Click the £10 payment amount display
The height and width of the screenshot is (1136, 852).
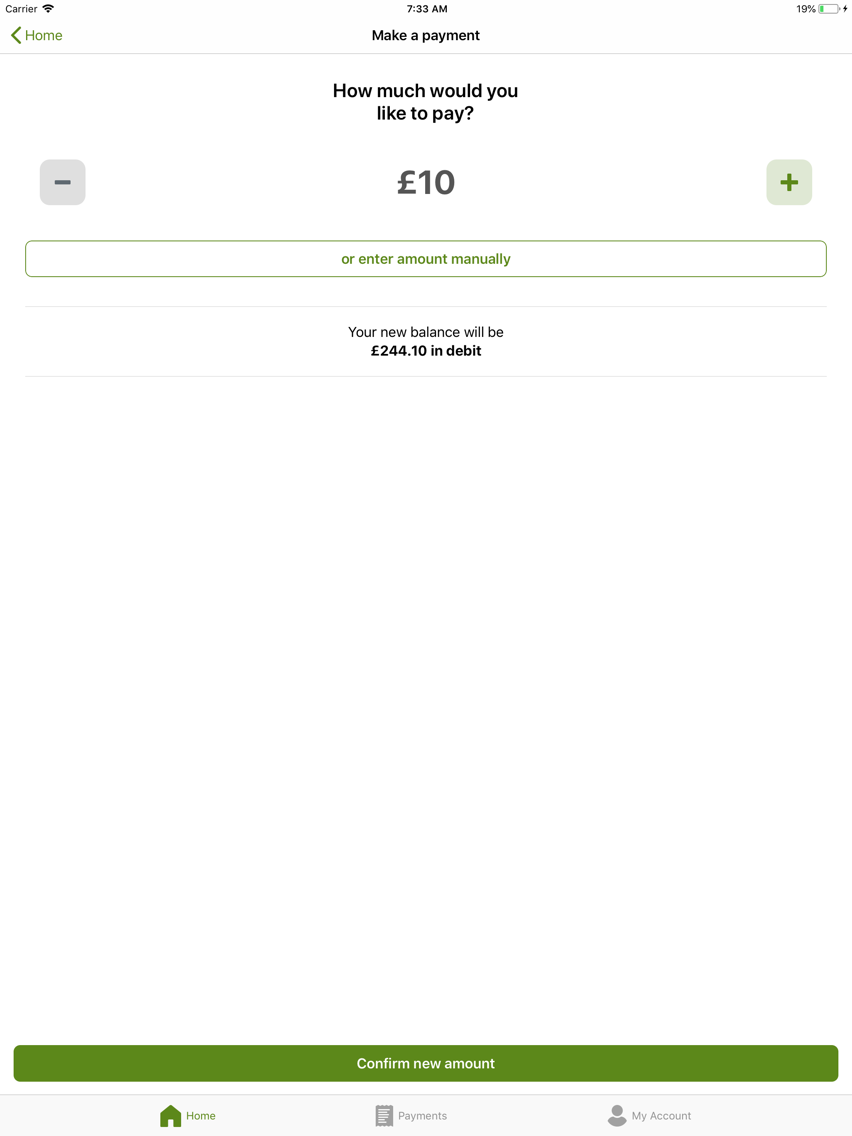coord(426,182)
